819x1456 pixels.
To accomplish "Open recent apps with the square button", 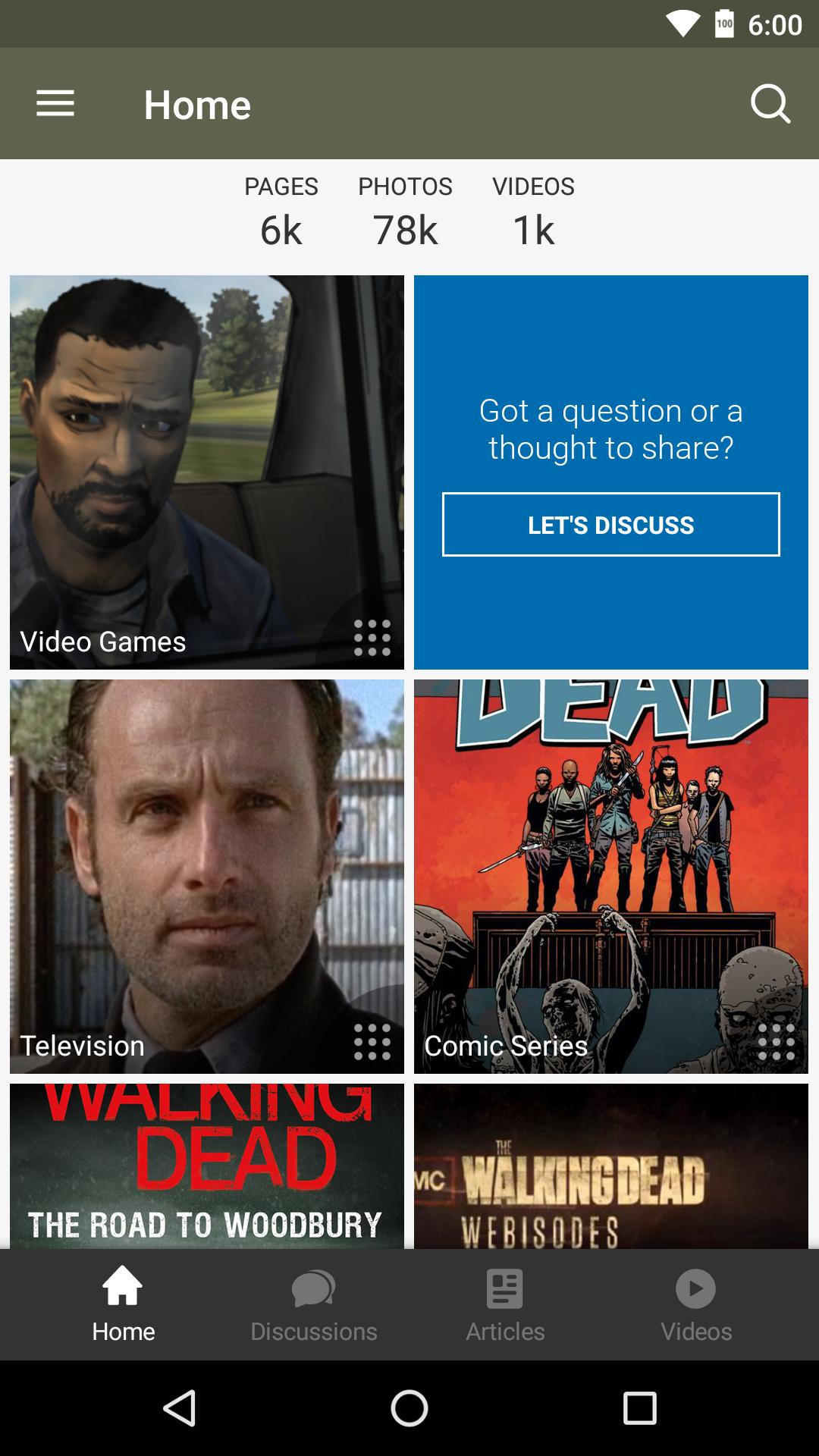I will click(639, 1409).
